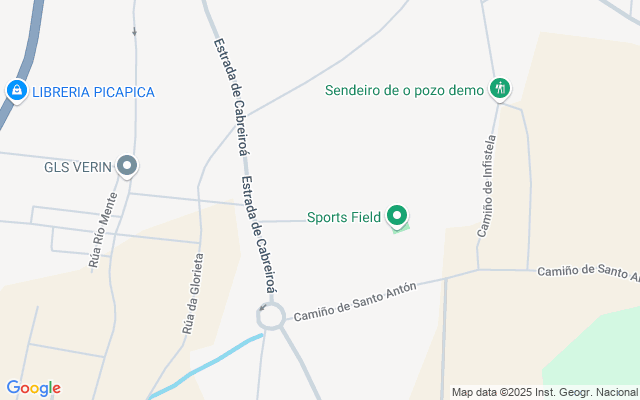Tap the LIBRERIA PICAPICA shop marker
Screen dimensions: 640x400
click(x=17, y=91)
